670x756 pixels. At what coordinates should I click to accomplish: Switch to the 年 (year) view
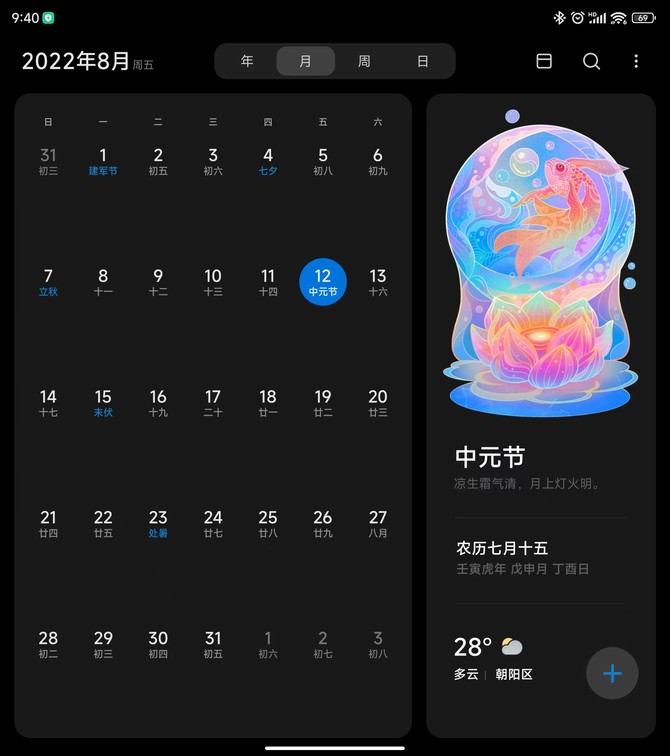(x=247, y=61)
